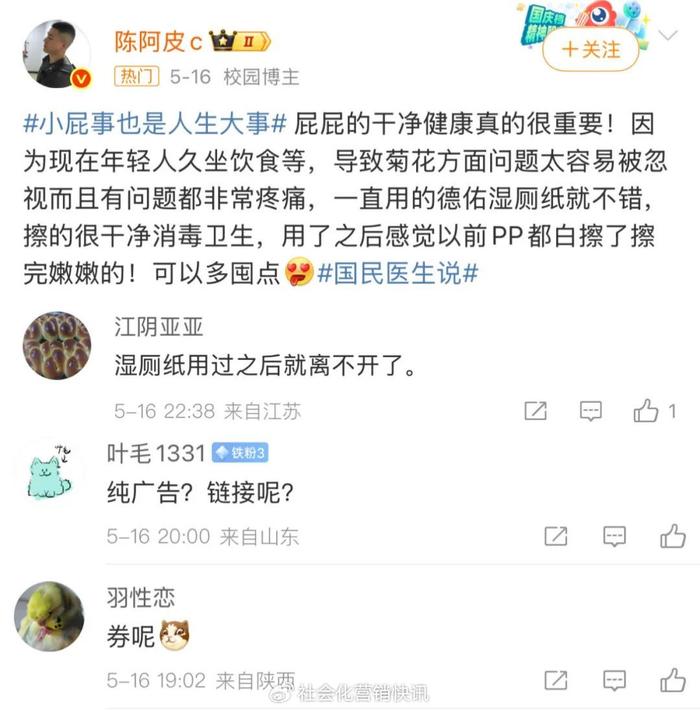
Task: Forward 叶毛1331's comment
Action: pos(556,537)
